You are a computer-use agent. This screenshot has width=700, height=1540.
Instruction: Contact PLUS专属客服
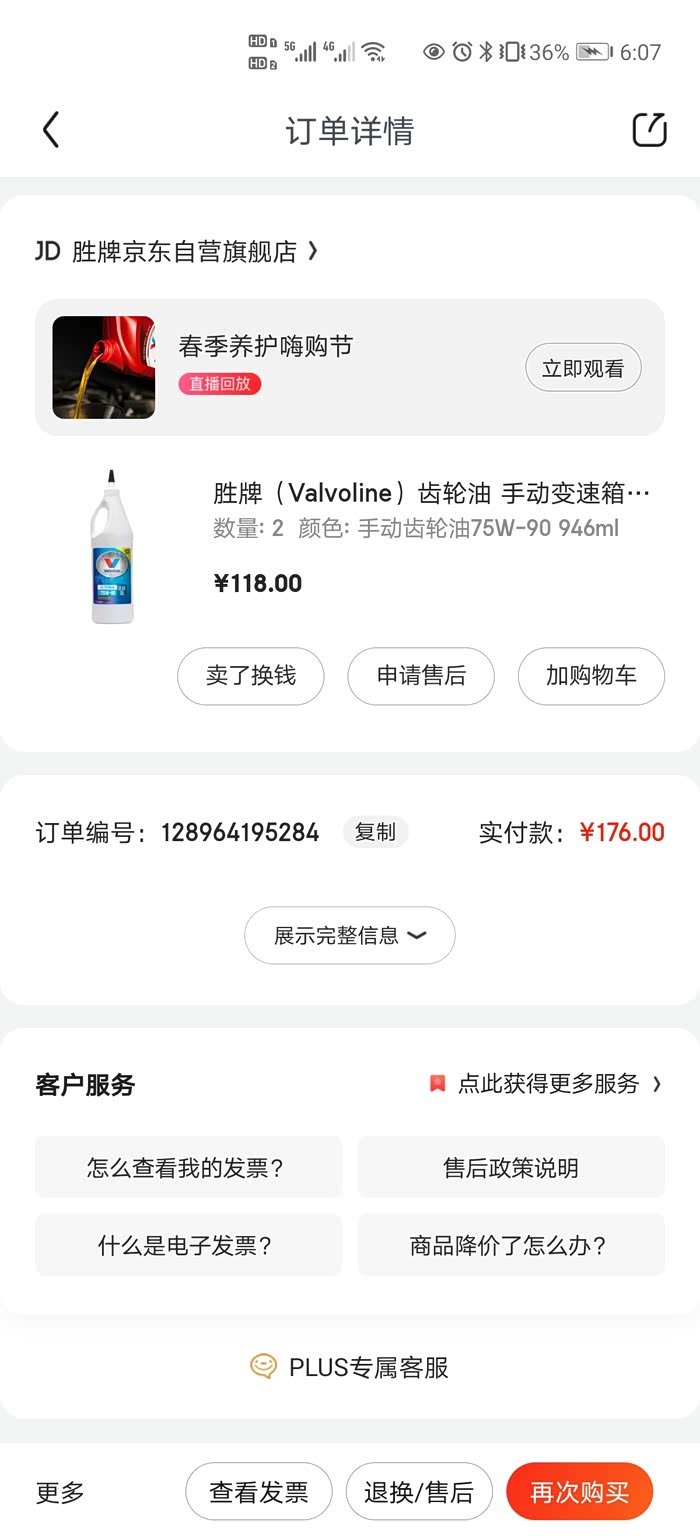(350, 1367)
